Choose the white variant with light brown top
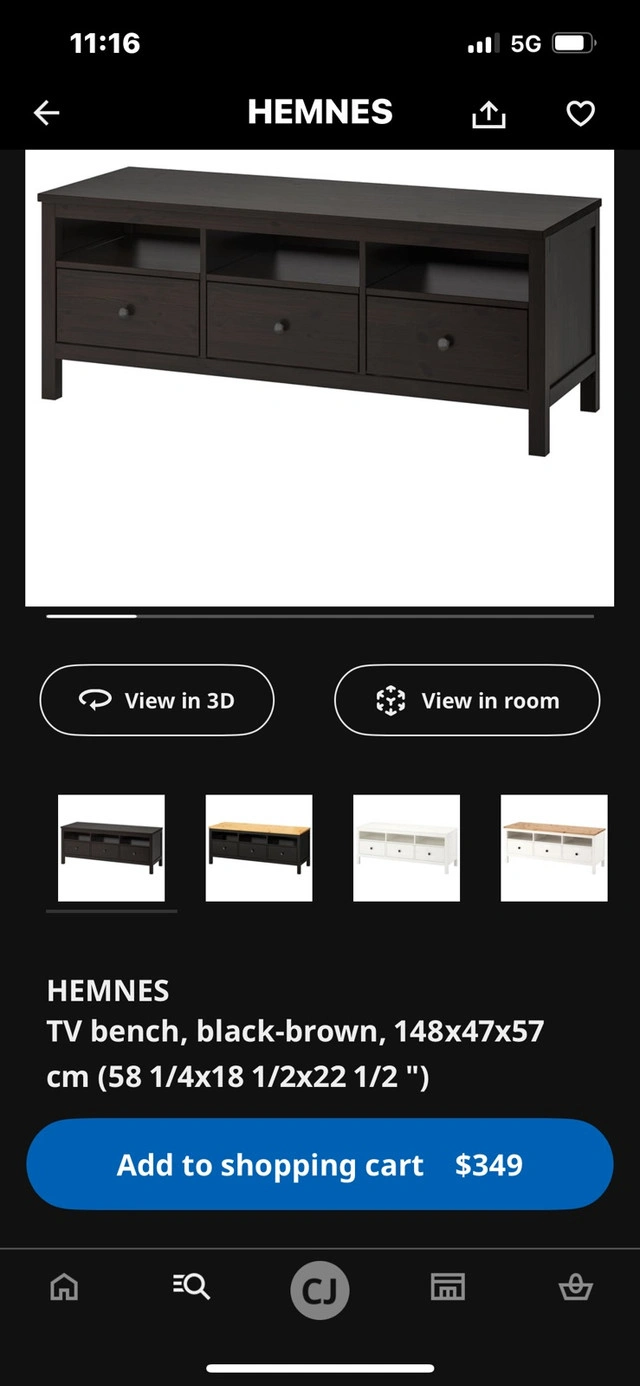640x1386 pixels. coord(554,848)
